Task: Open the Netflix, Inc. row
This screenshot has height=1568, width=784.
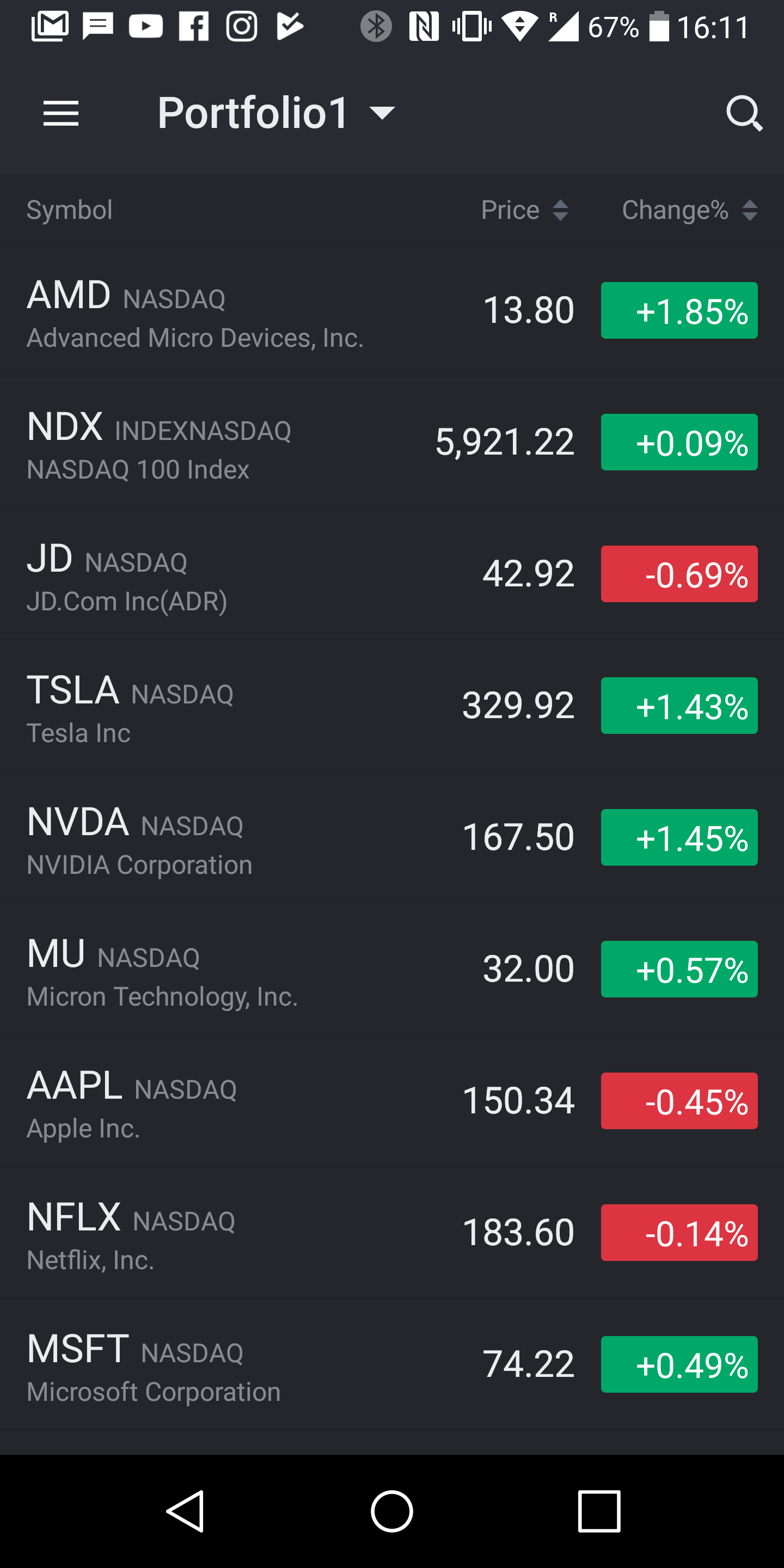Action: click(x=392, y=1233)
